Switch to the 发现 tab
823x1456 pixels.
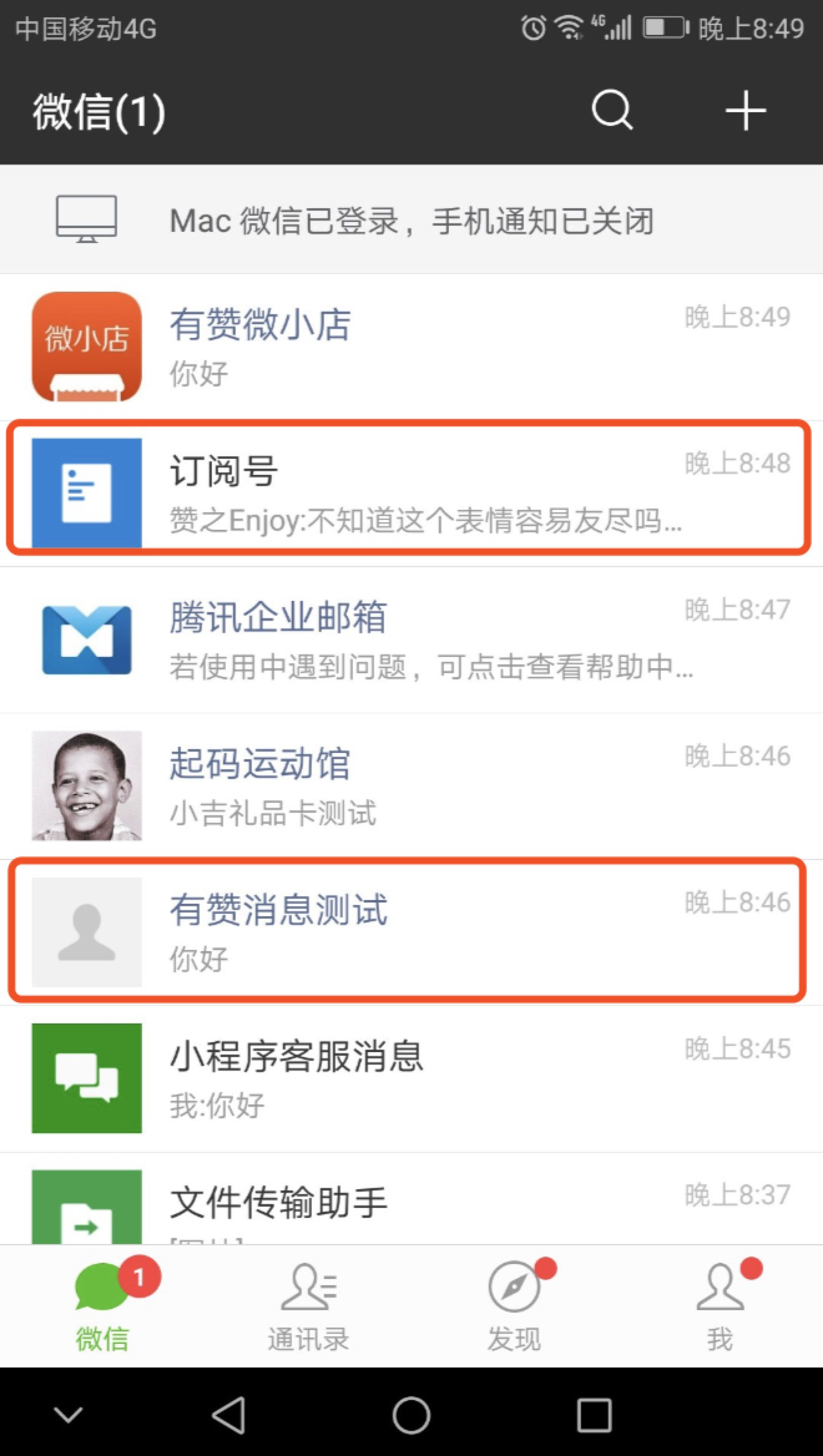point(514,1306)
